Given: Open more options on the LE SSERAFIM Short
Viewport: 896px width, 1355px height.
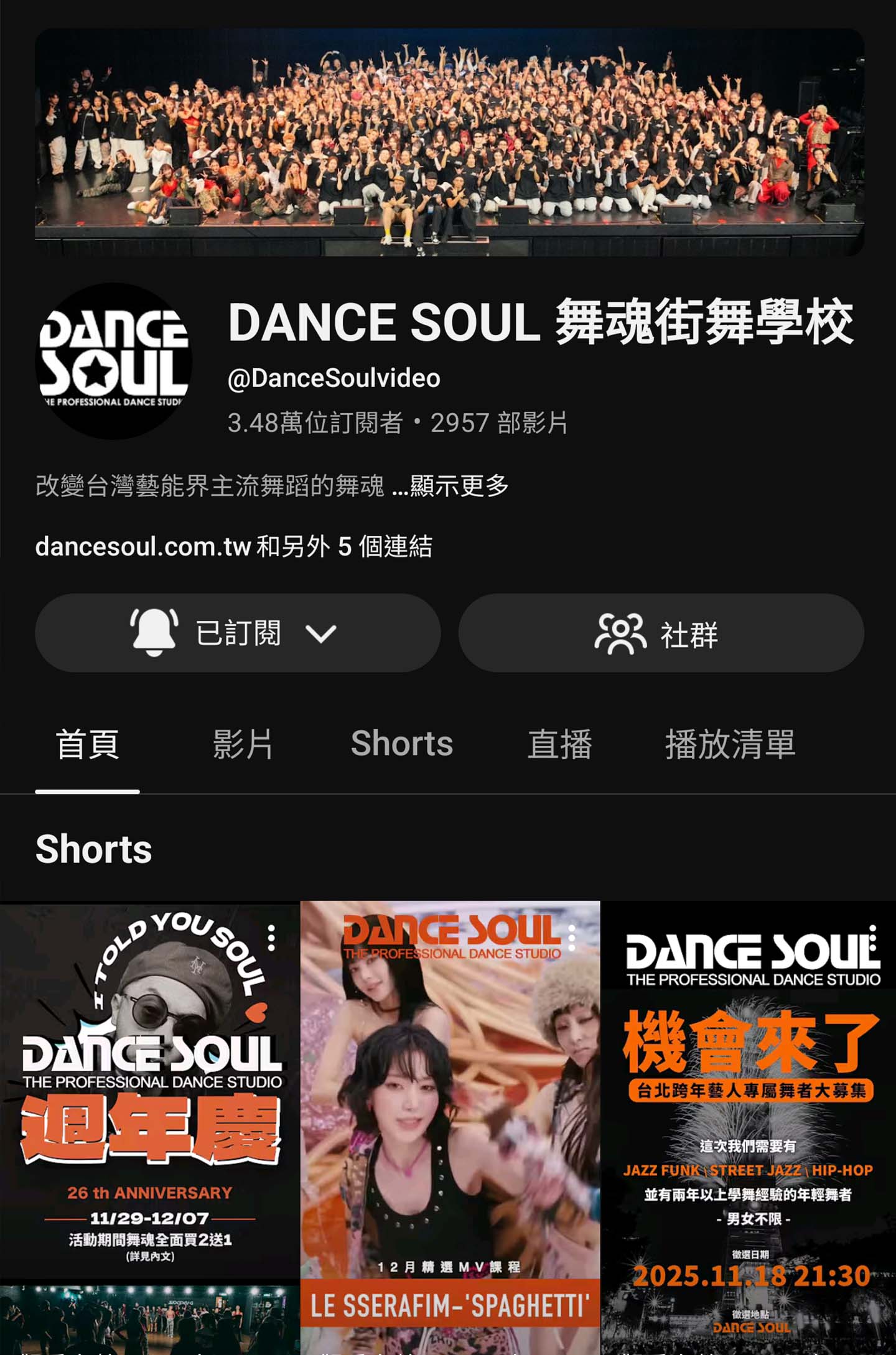Looking at the screenshot, I should [x=571, y=938].
